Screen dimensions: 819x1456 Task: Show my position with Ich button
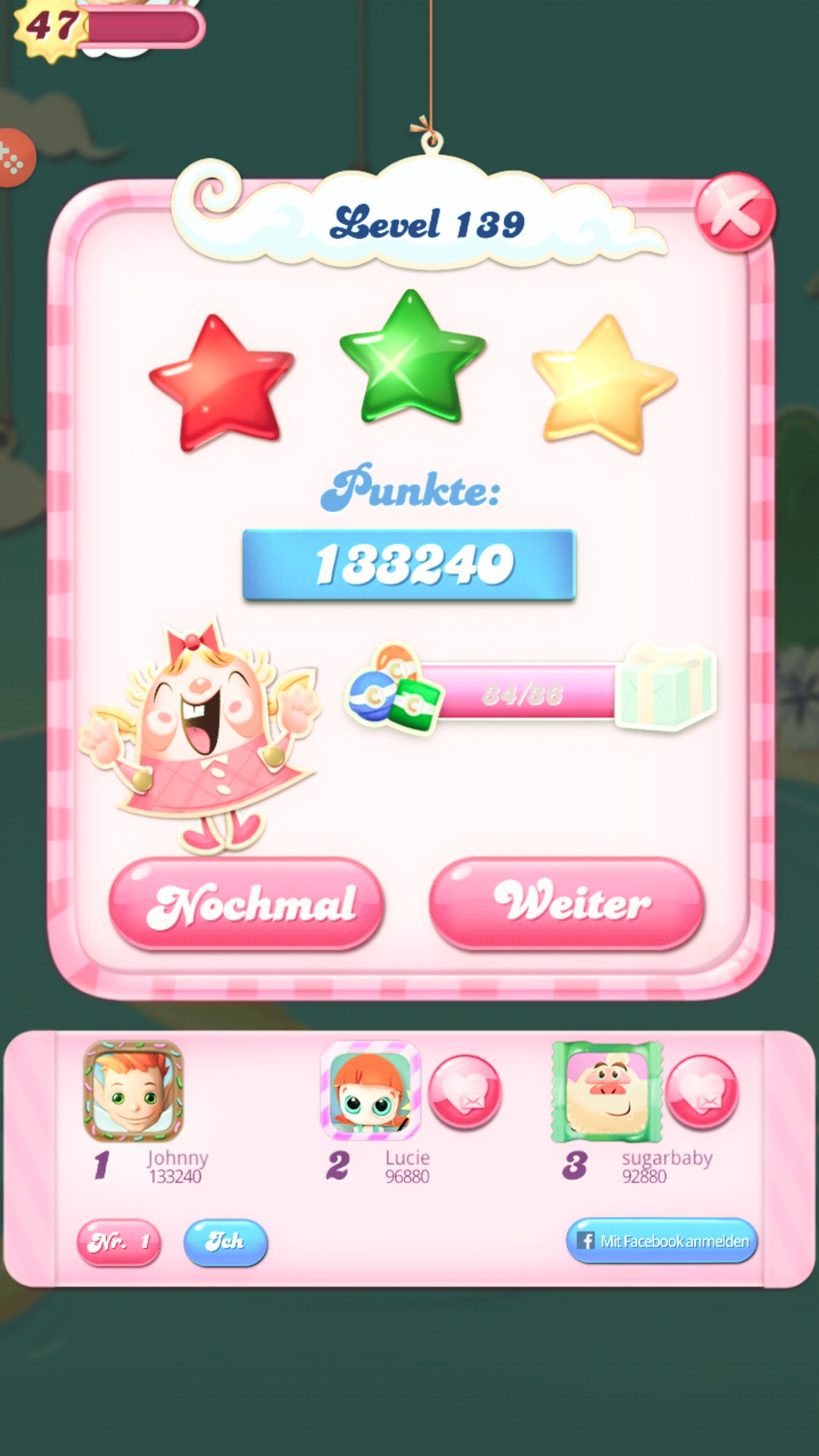(225, 1242)
